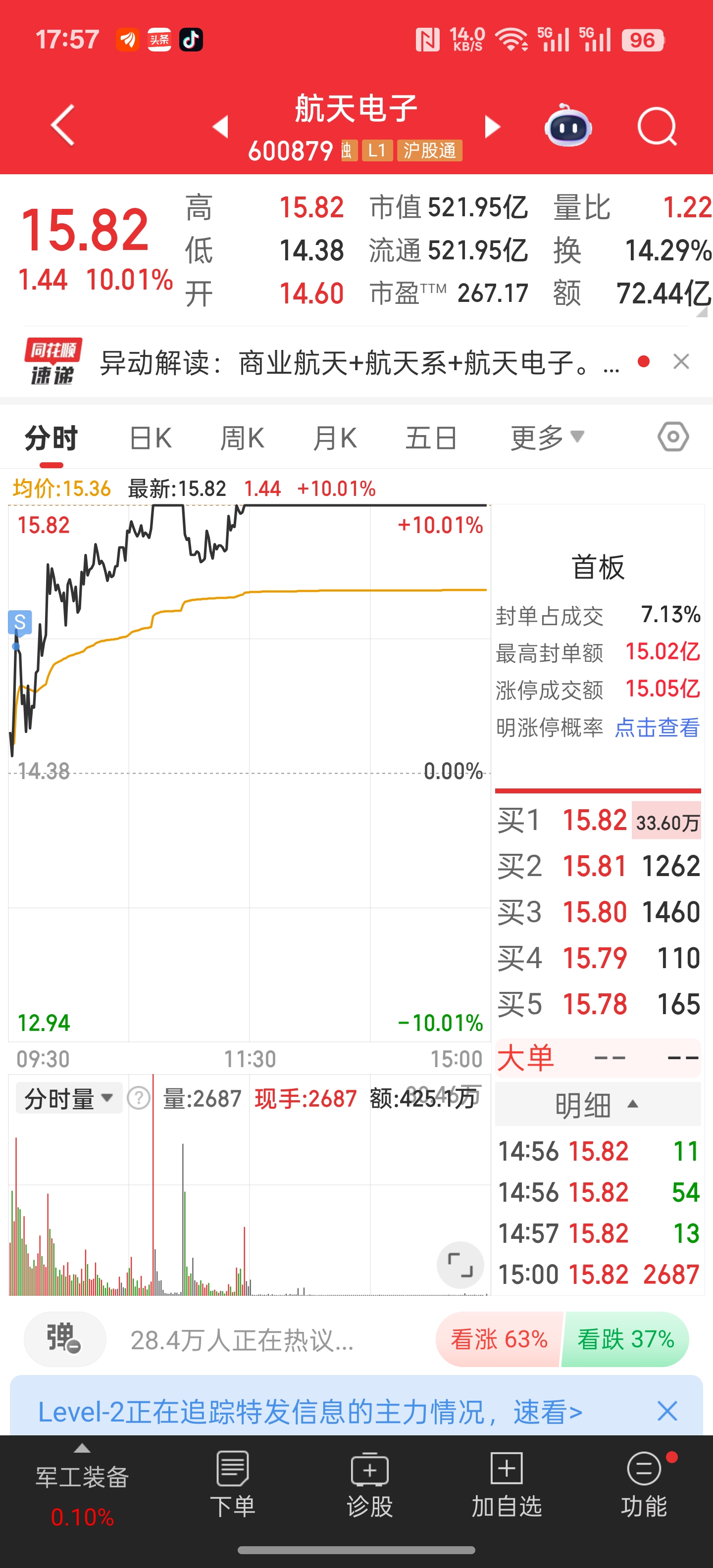713x1568 pixels.
Task: Expand the 更多 chart options
Action: click(x=546, y=437)
